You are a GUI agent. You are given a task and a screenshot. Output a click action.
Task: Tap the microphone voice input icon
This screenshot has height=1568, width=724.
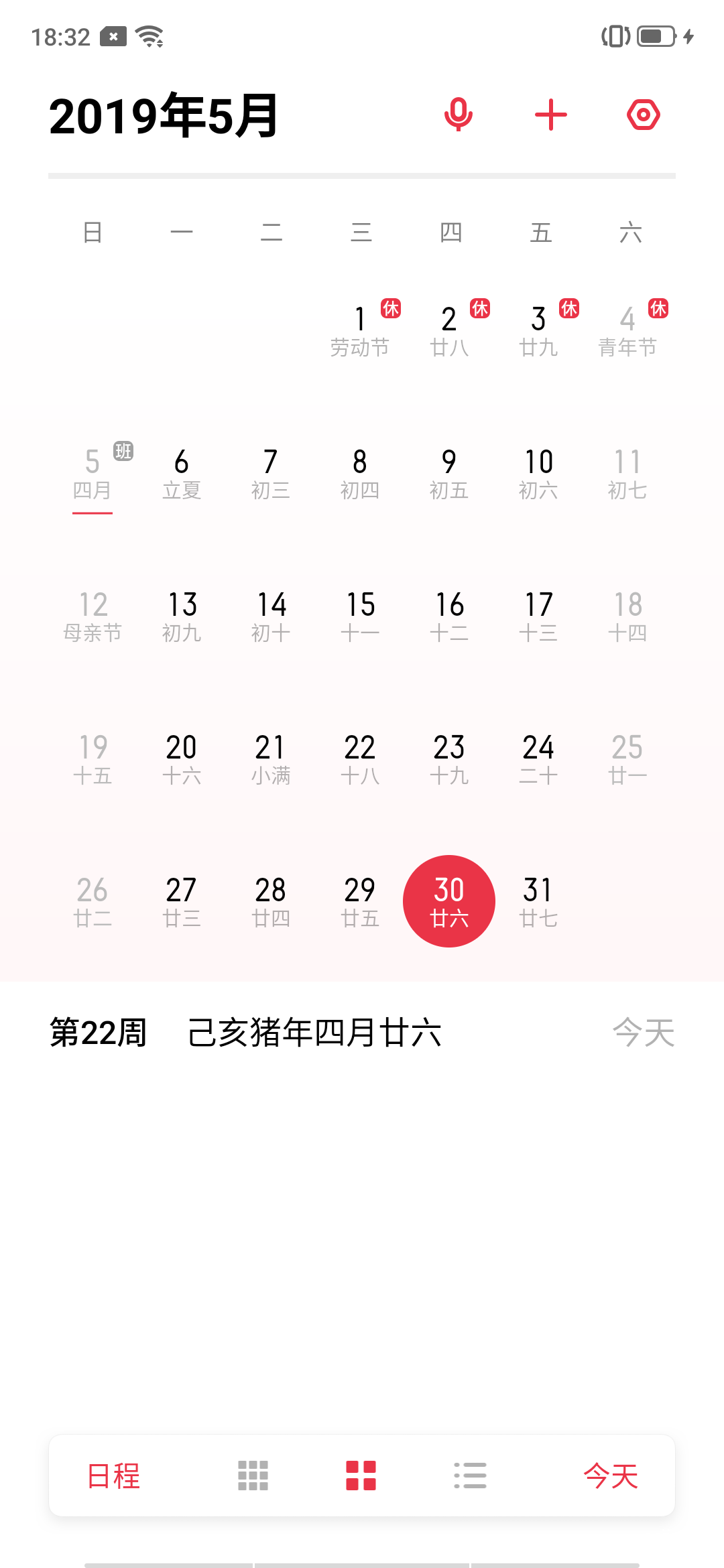tap(459, 115)
